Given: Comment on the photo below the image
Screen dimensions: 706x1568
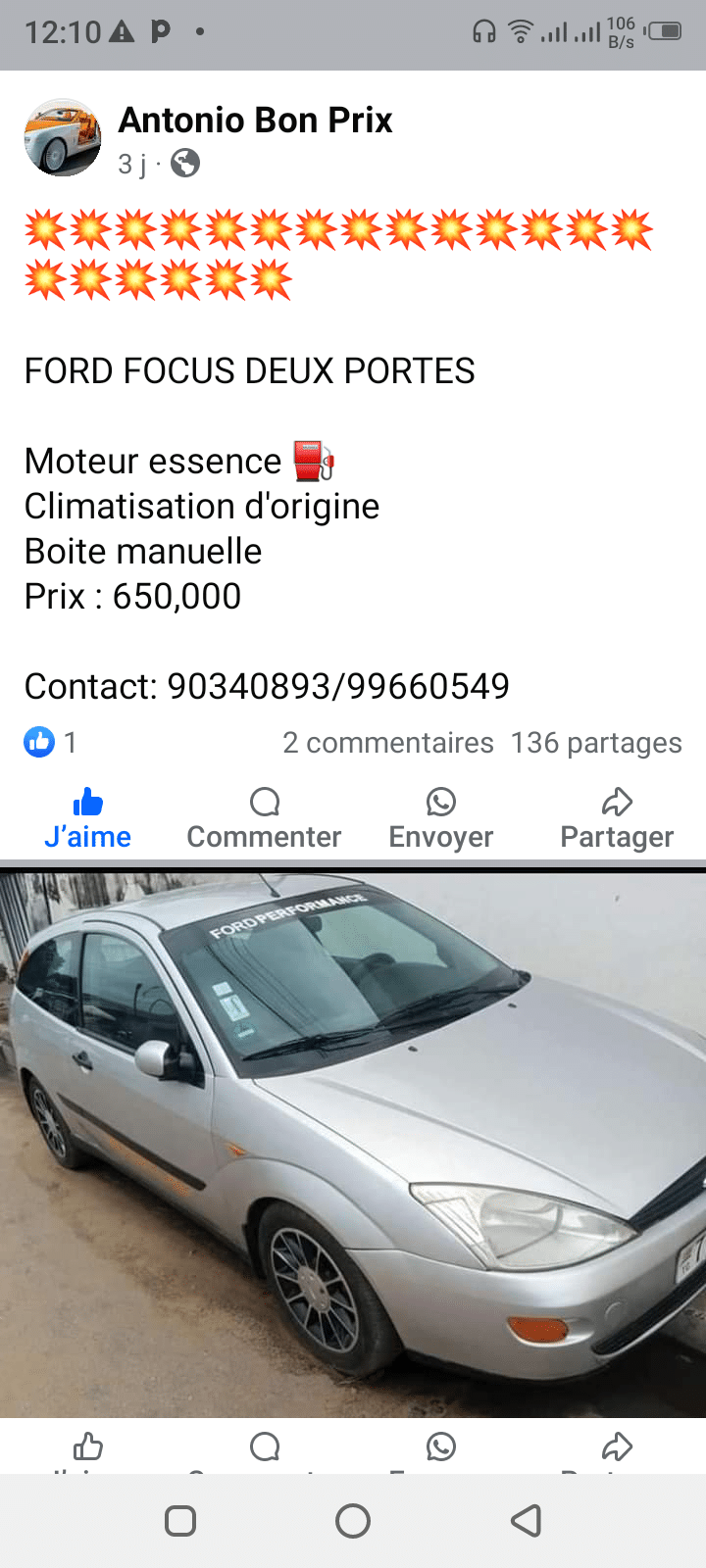Looking at the screenshot, I should [265, 1447].
